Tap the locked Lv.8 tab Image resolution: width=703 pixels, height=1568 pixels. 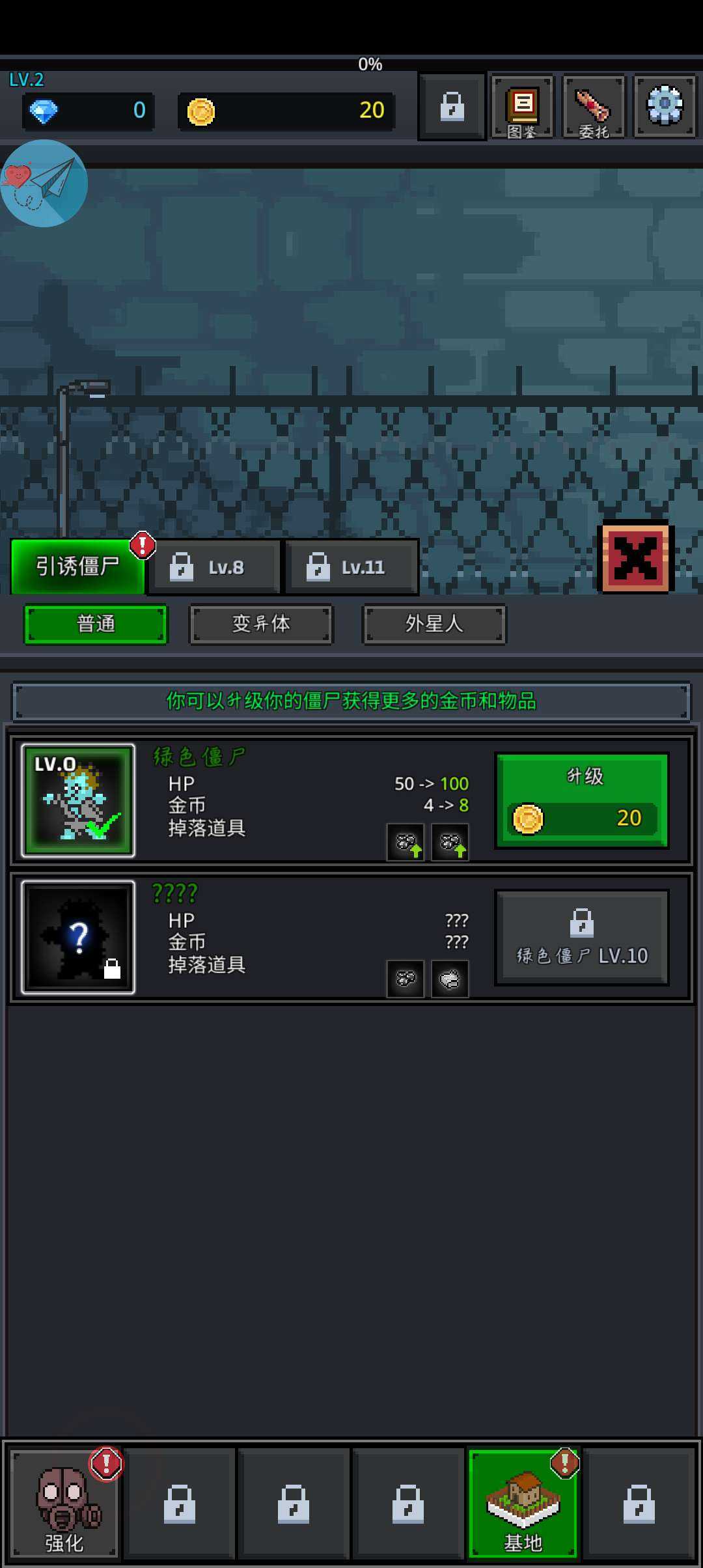pos(215,567)
